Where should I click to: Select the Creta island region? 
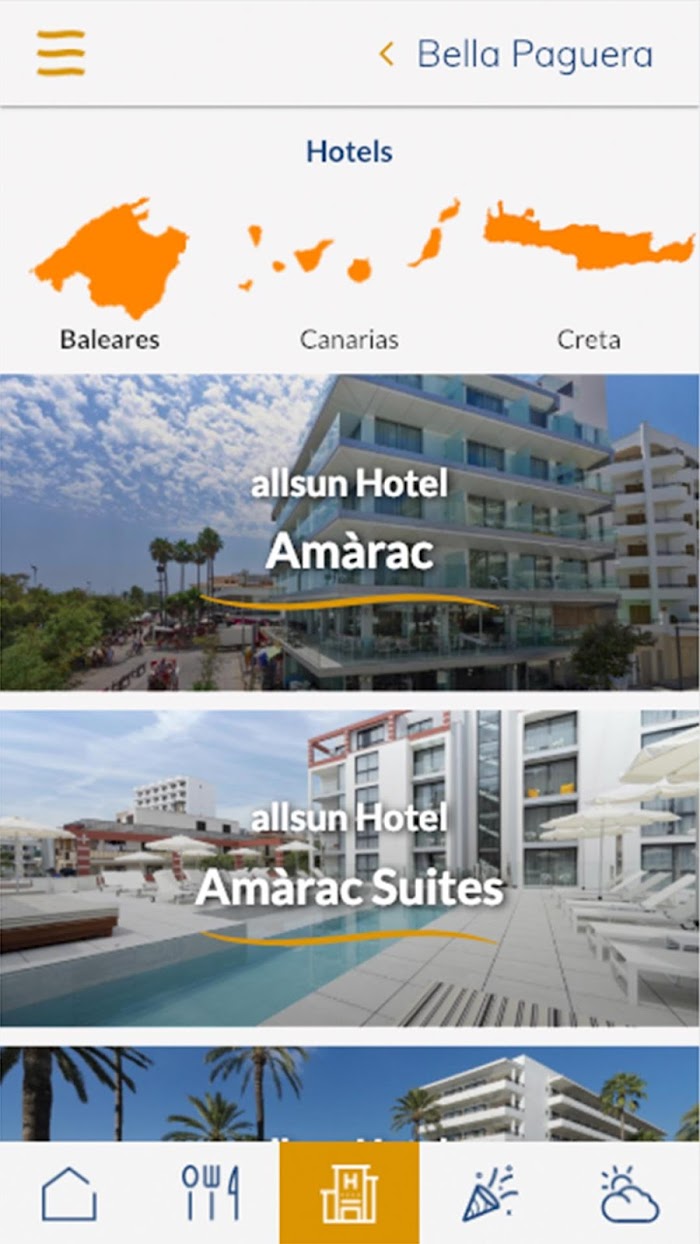pos(589,276)
